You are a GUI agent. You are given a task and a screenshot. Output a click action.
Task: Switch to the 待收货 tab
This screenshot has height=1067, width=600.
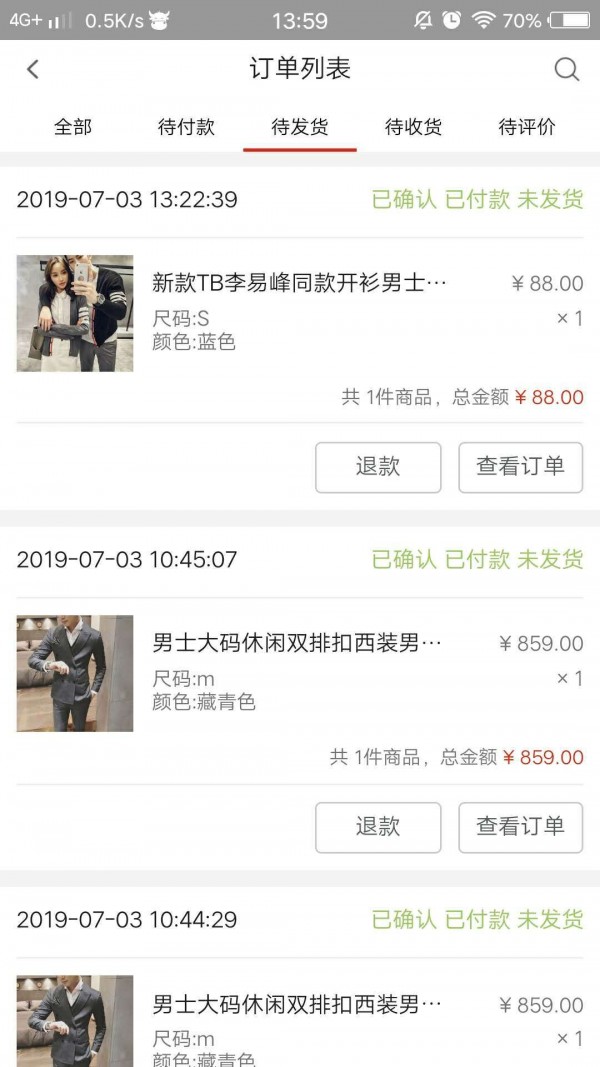pyautogui.click(x=413, y=127)
